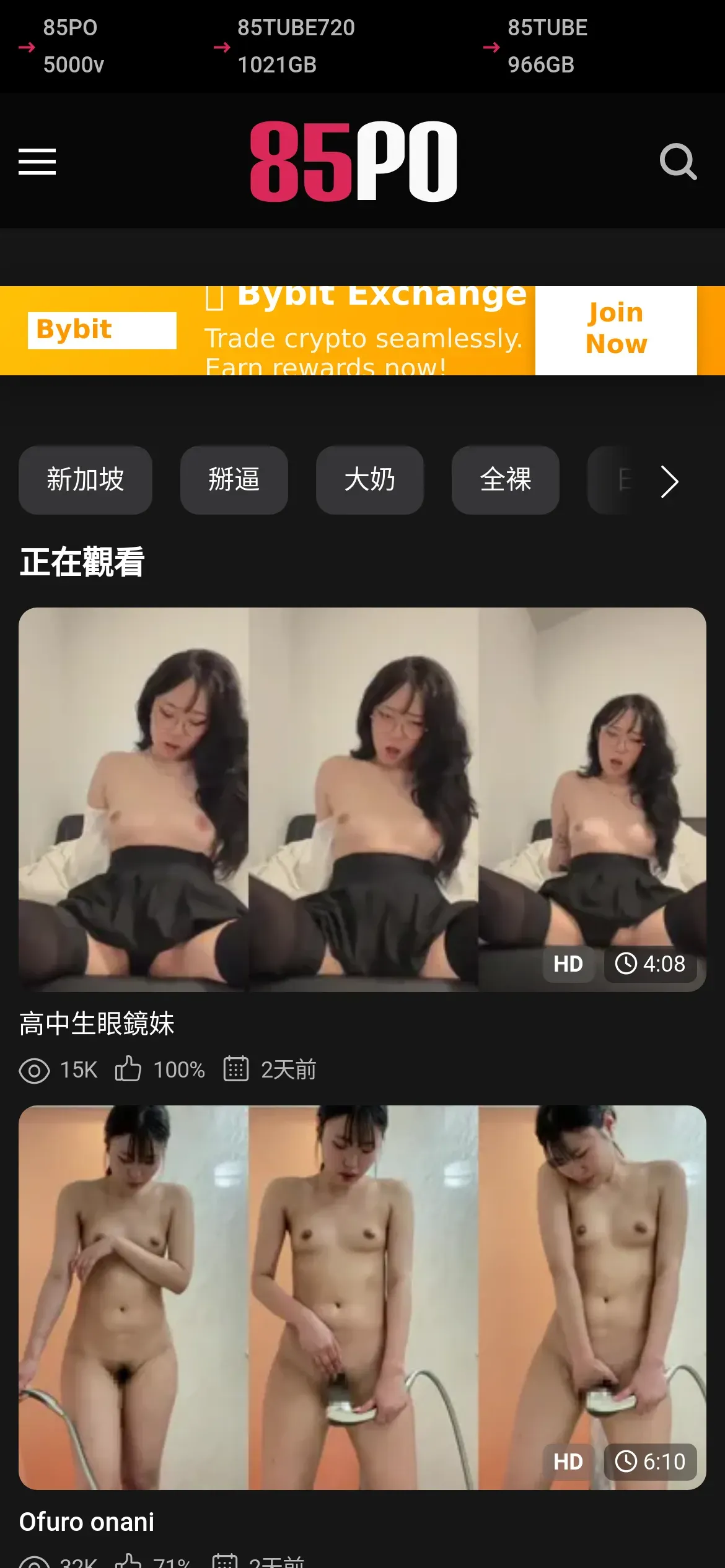
Task: Select the 全裸 tag chip
Action: (x=506, y=480)
